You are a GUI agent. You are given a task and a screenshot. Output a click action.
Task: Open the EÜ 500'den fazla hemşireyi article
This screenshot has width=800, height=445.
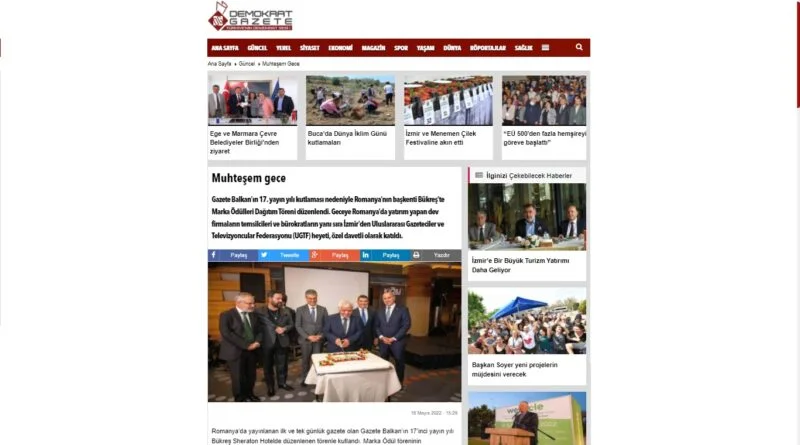coord(544,137)
